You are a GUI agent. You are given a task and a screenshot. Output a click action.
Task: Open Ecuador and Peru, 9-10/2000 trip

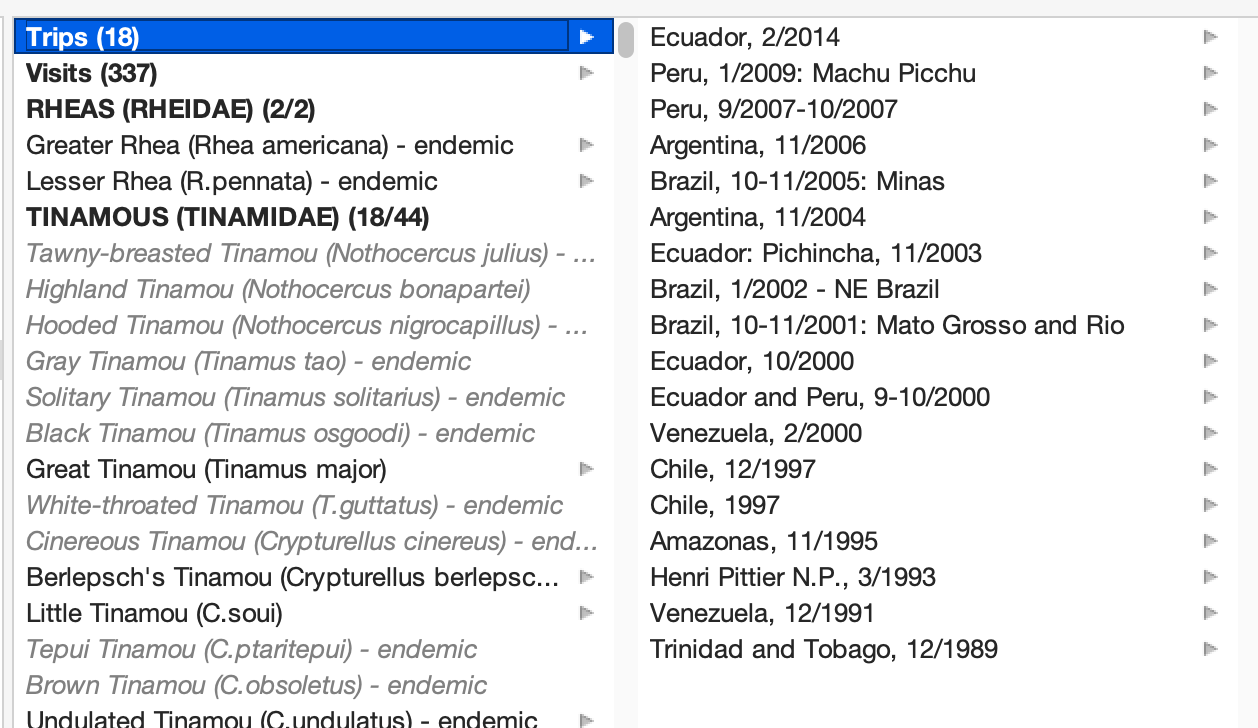point(820,397)
